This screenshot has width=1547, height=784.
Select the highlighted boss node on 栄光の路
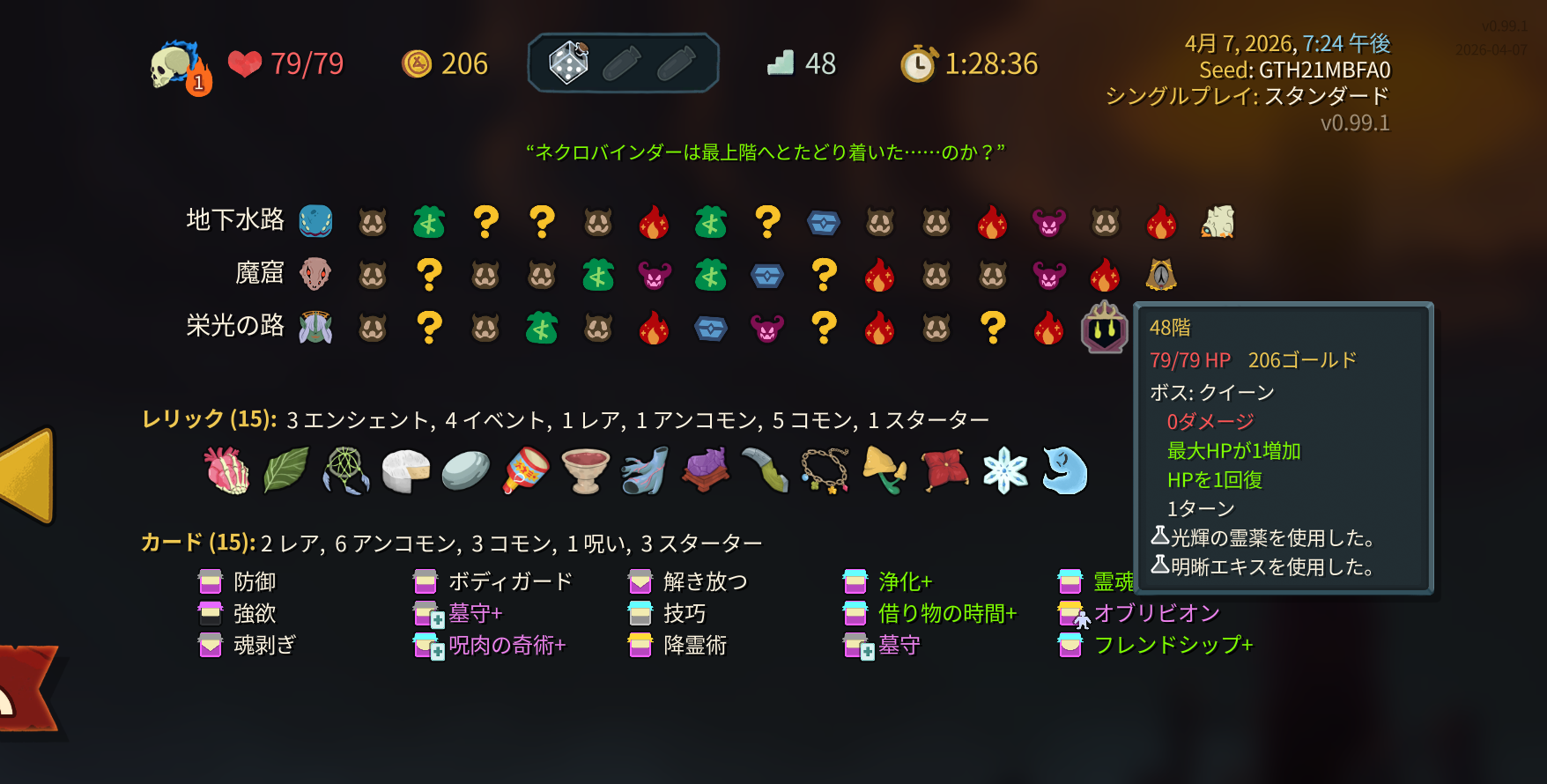pos(1105,328)
